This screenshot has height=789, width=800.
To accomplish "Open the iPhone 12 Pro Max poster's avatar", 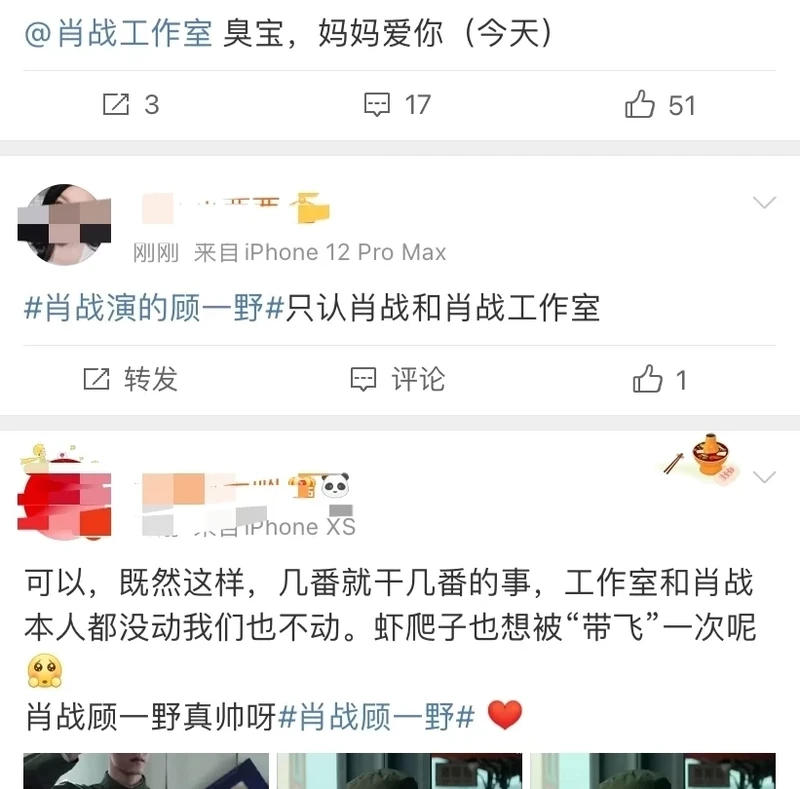I will (59, 225).
